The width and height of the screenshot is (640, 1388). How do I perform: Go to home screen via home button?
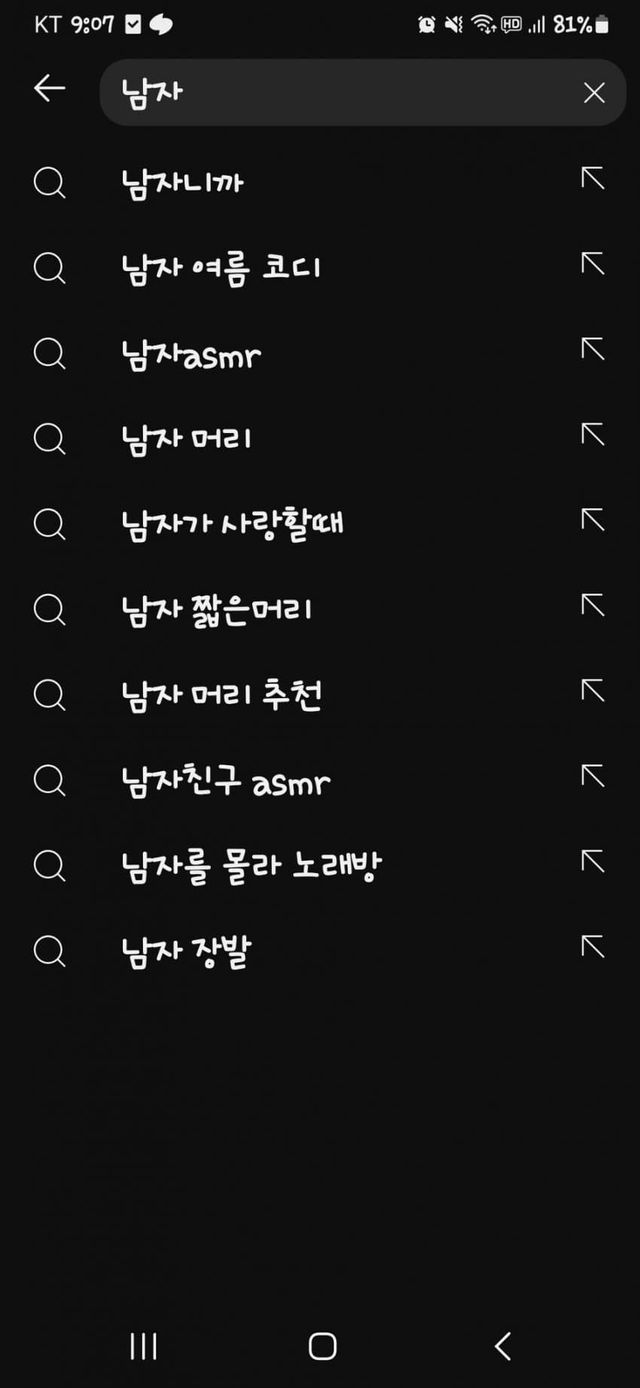tap(322, 1346)
